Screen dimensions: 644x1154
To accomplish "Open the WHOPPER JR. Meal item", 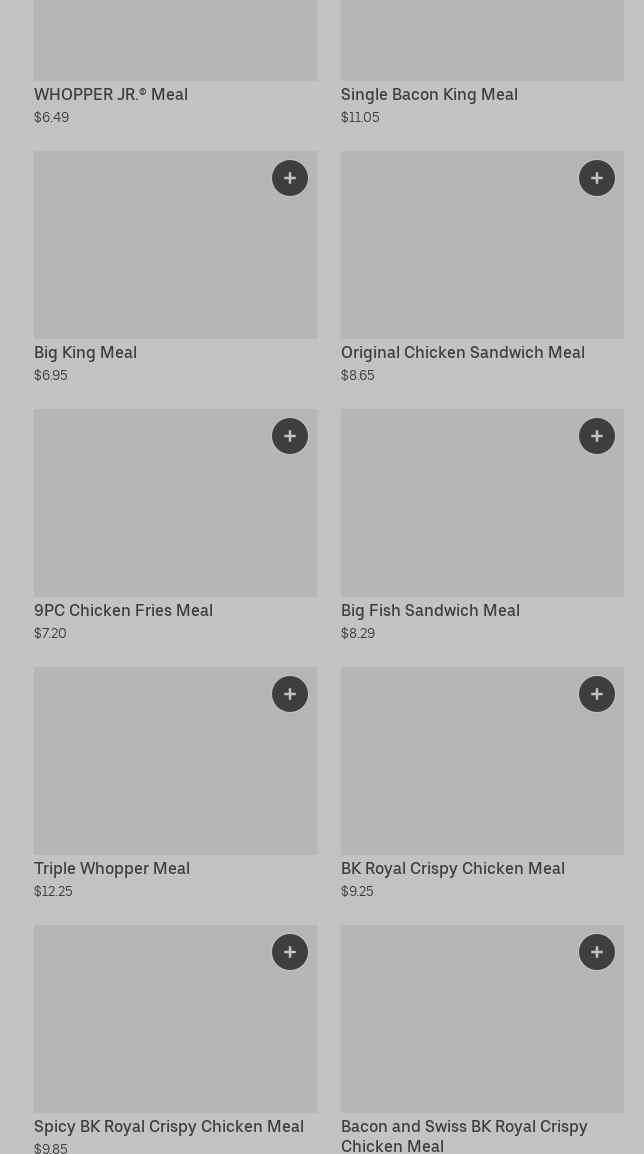I will (110, 94).
